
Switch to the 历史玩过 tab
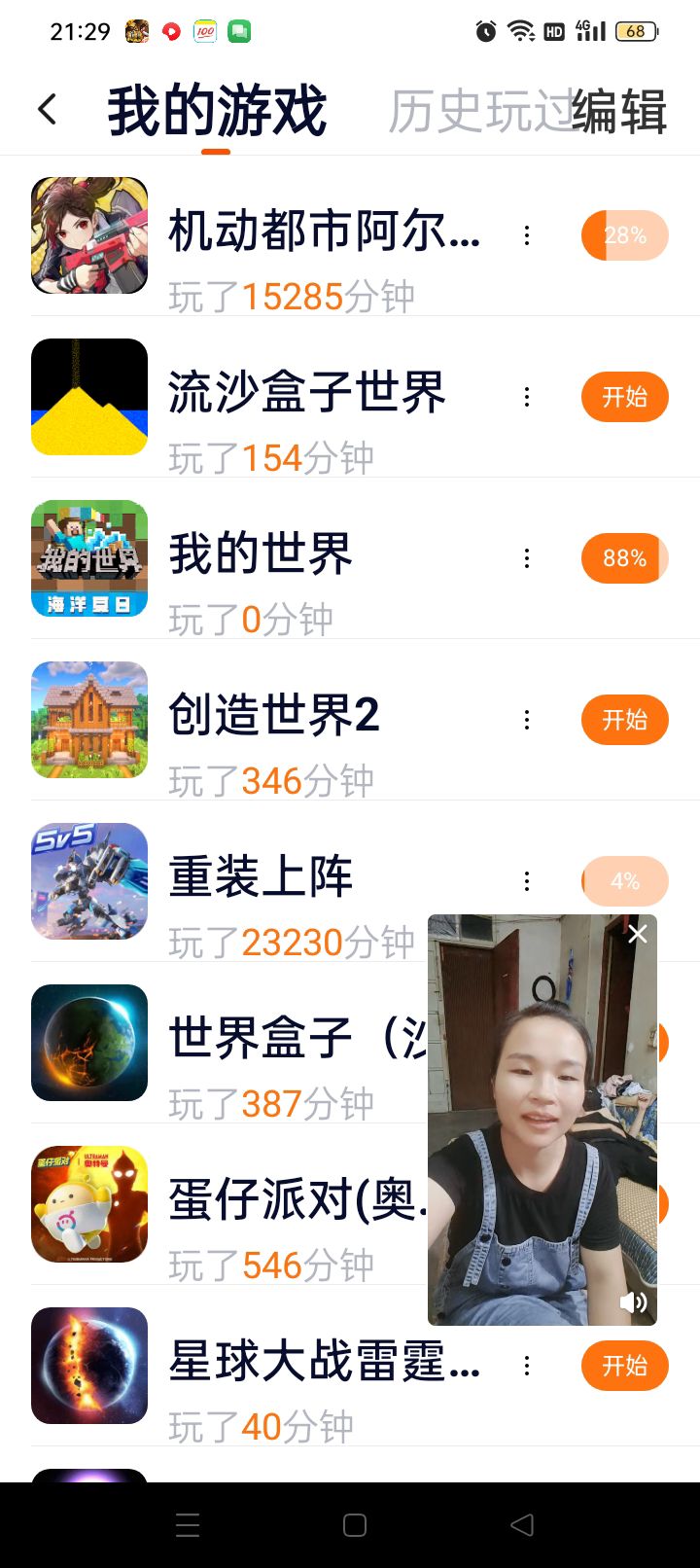pyautogui.click(x=476, y=112)
